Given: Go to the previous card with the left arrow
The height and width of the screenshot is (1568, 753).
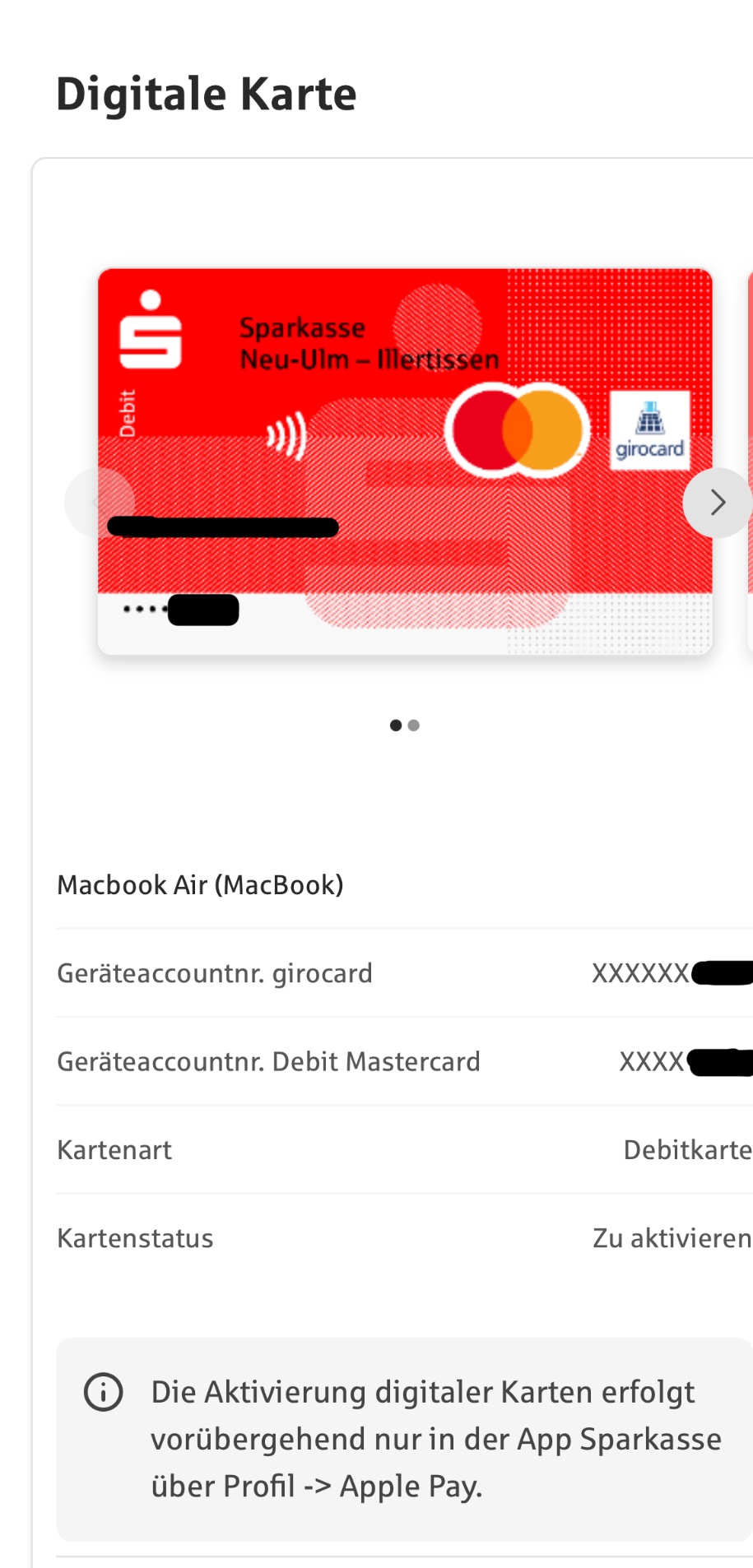Looking at the screenshot, I should pyautogui.click(x=100, y=503).
